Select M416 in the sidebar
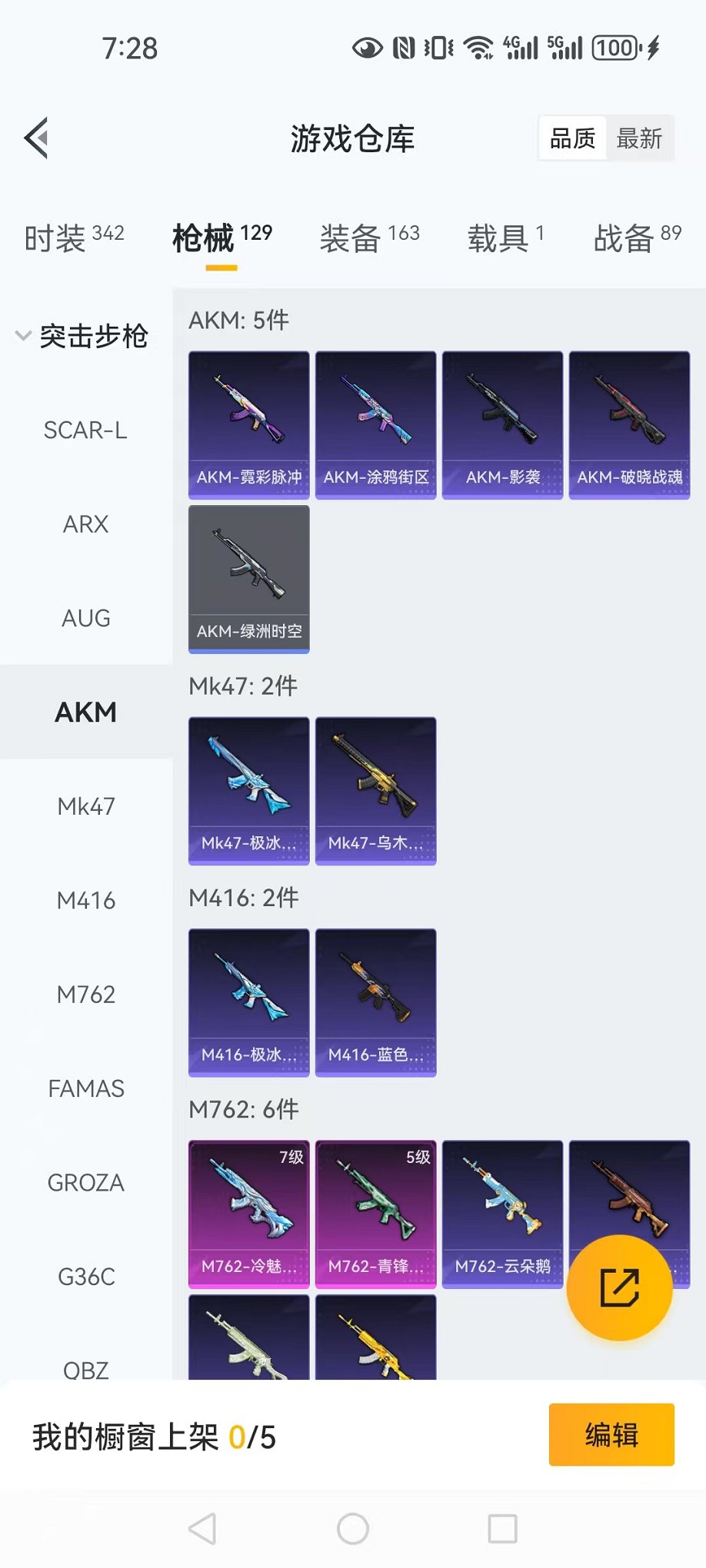The image size is (706, 1568). click(x=85, y=900)
